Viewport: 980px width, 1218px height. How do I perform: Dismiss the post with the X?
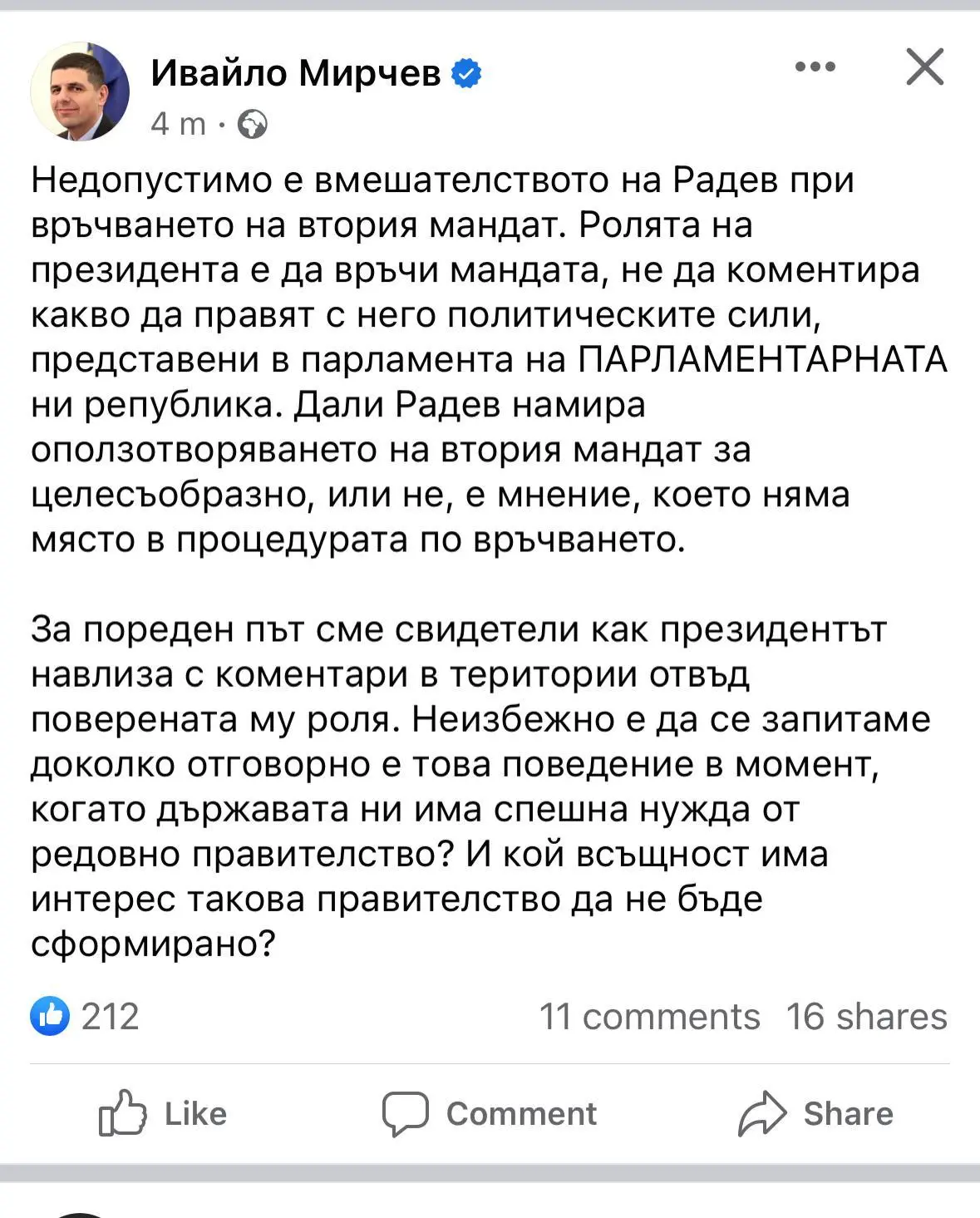pos(924,67)
